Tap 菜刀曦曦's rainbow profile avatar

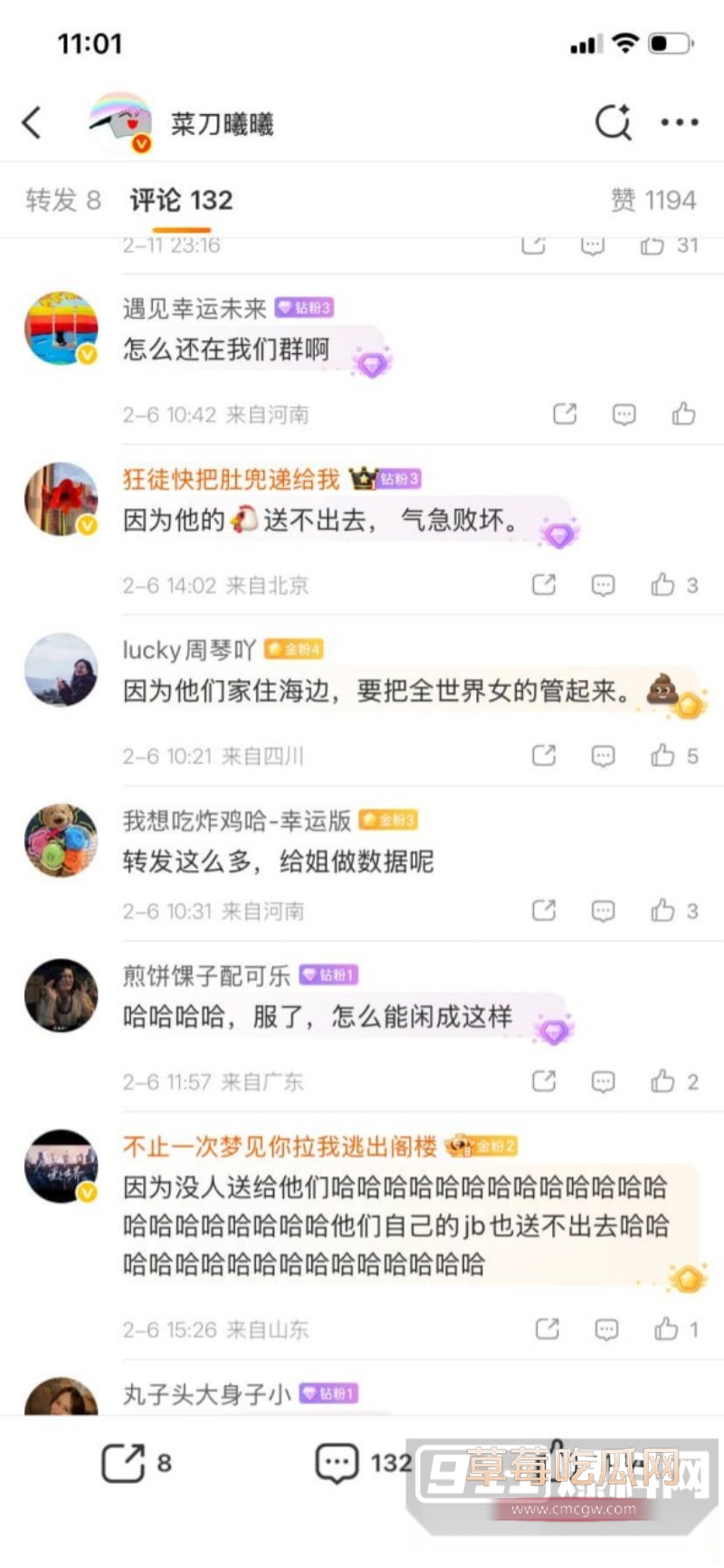point(119,121)
